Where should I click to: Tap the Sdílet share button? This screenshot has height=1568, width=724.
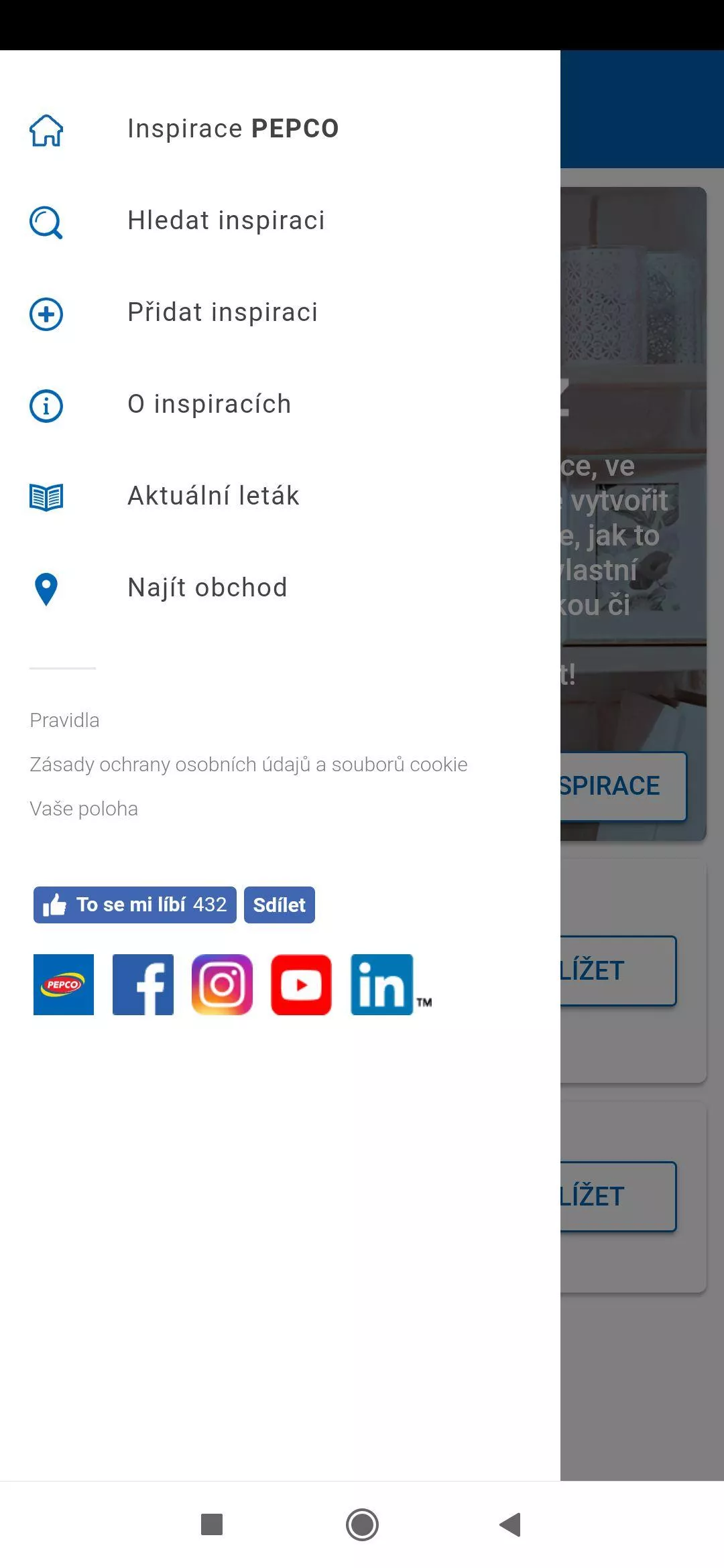(280, 905)
